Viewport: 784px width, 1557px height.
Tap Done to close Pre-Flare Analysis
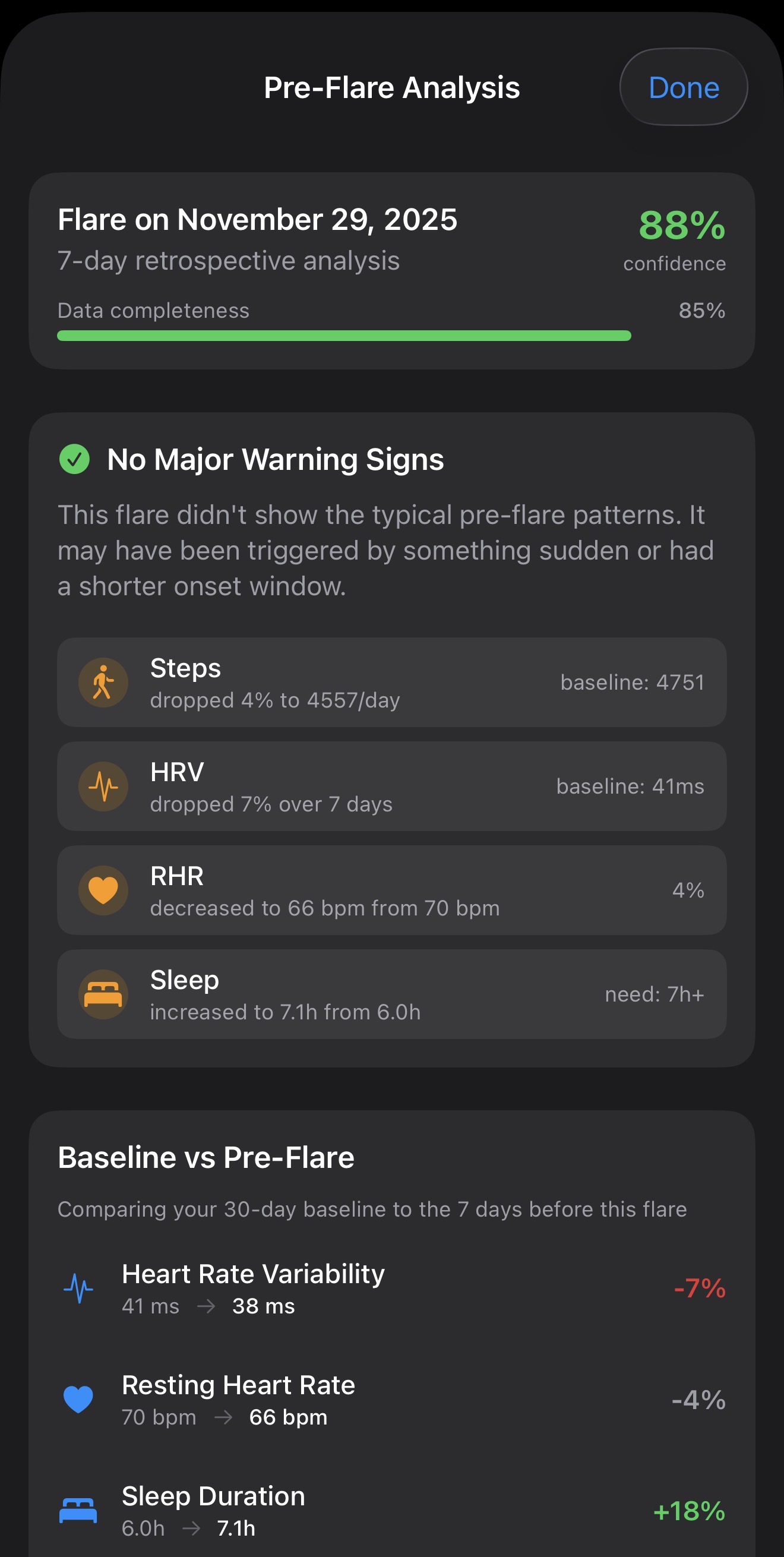pos(683,87)
